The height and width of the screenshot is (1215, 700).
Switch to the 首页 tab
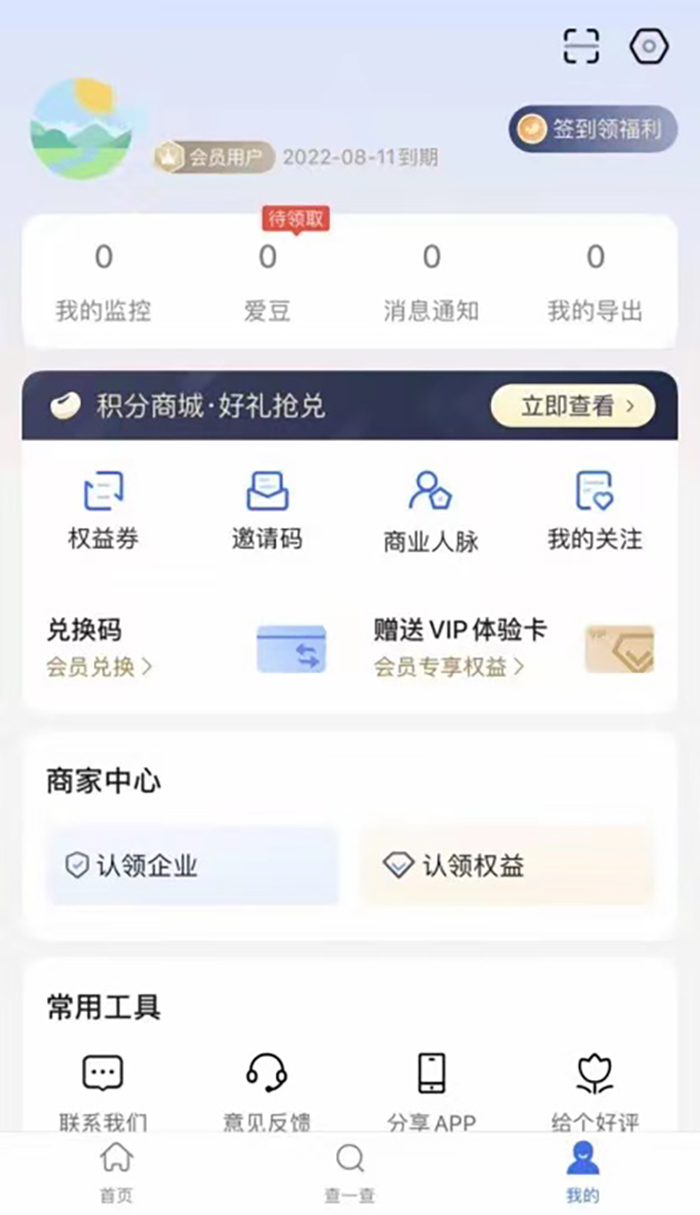click(116, 1173)
